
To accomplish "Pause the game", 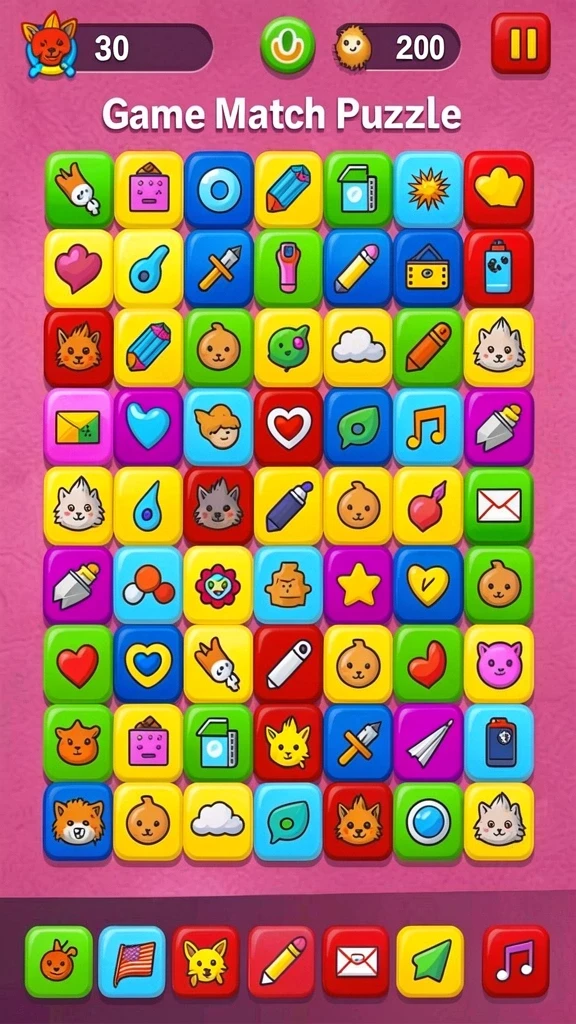I will click(x=520, y=43).
